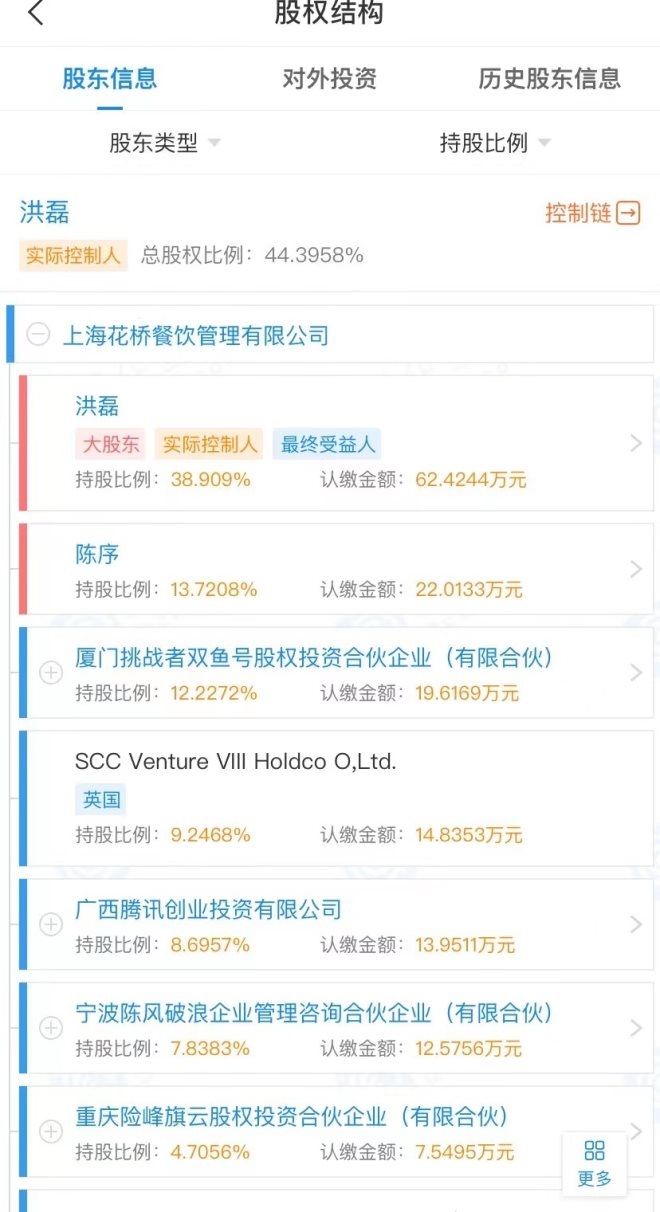
Task: Open the 股东类型 filter dropdown
Action: [x=165, y=143]
